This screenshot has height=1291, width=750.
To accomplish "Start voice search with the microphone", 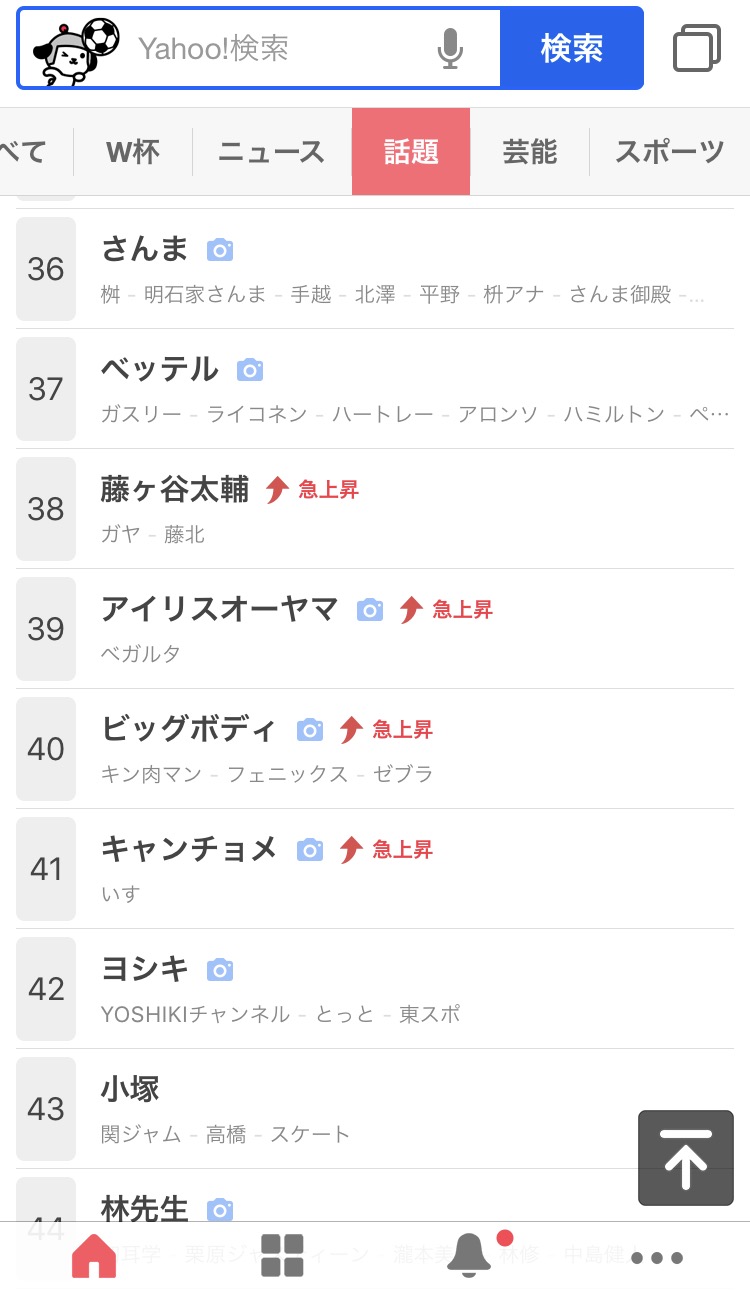I will coord(450,48).
